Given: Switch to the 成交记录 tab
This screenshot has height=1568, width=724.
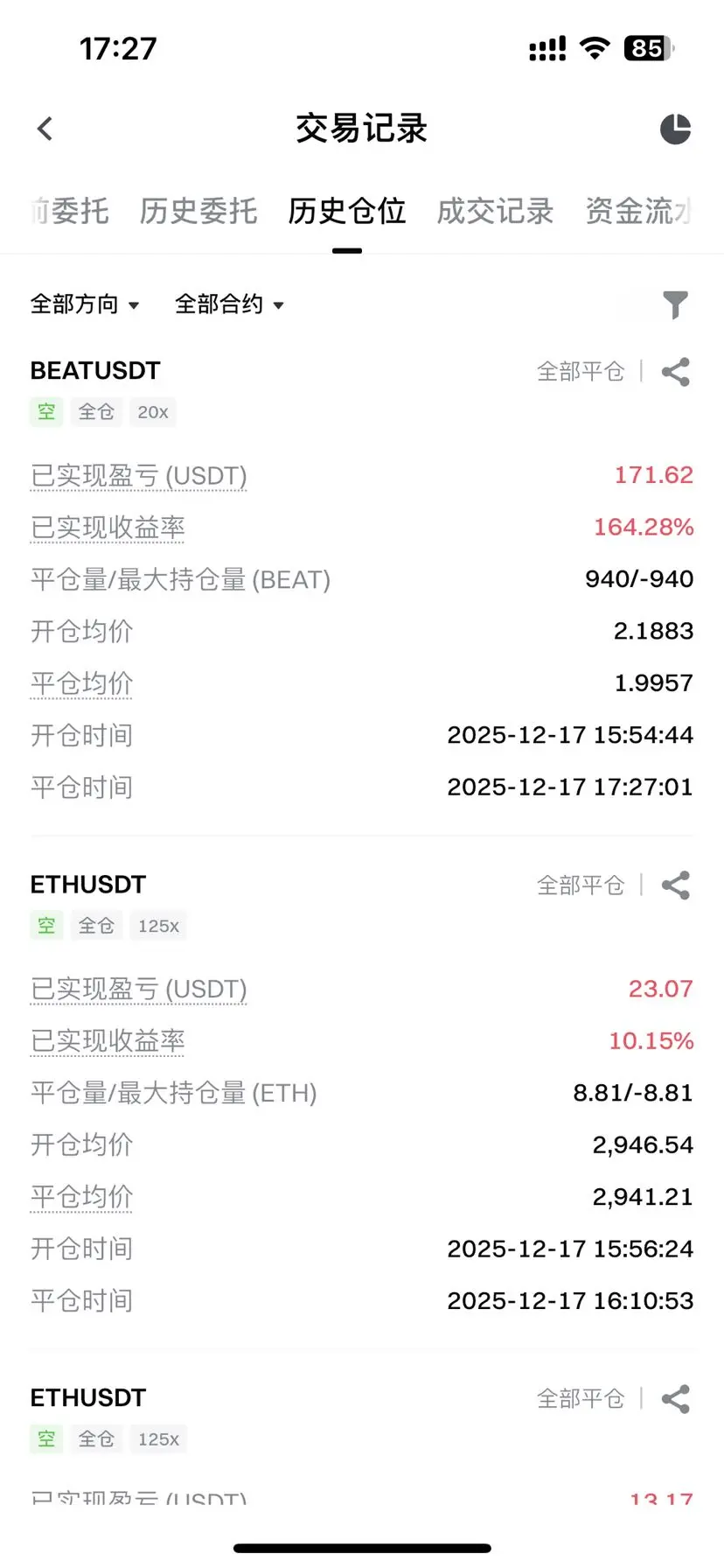Looking at the screenshot, I should pos(495,211).
